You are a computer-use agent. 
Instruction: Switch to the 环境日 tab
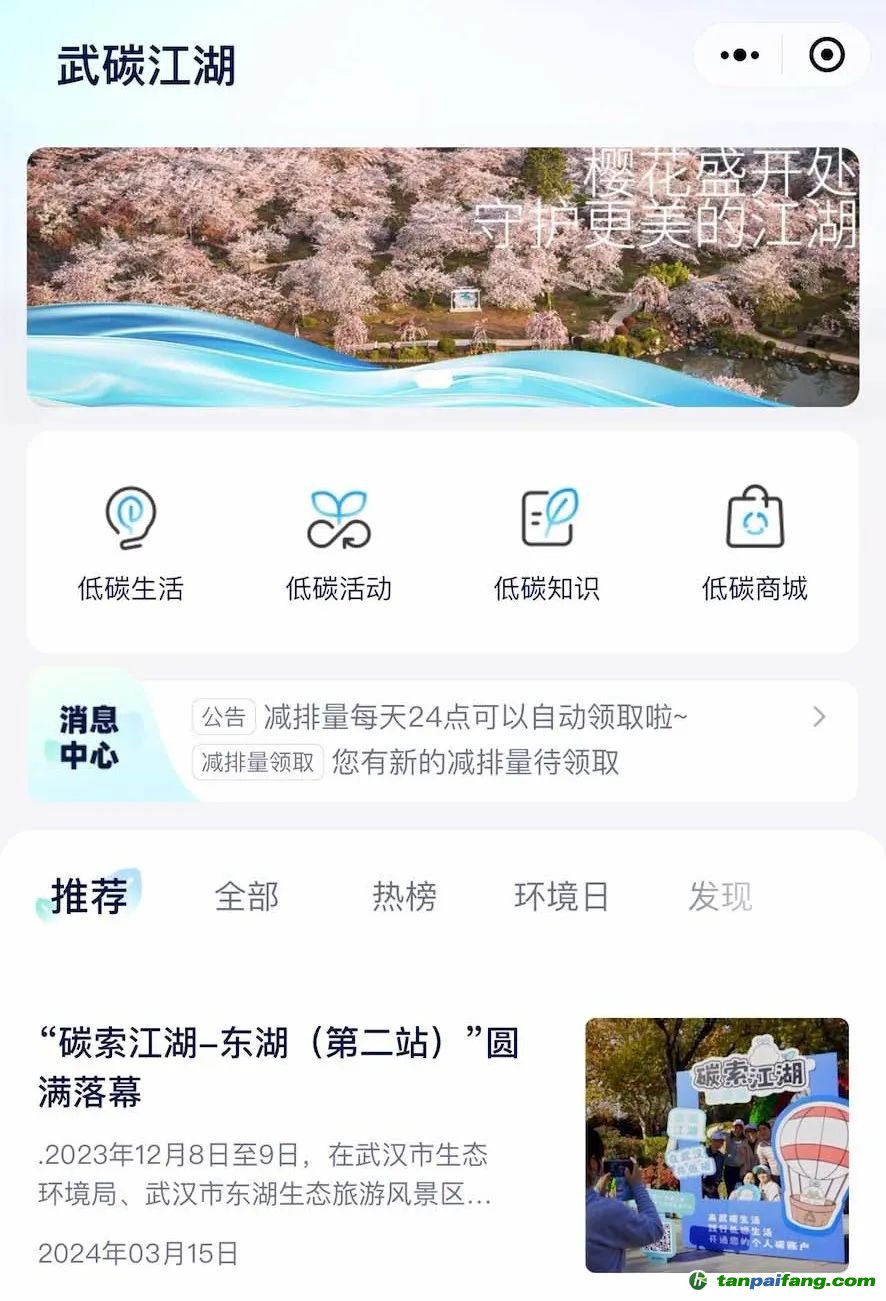[561, 896]
